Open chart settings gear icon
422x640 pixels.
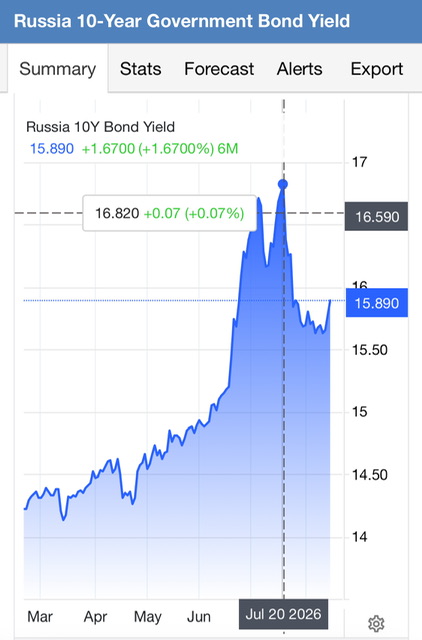click(376, 623)
